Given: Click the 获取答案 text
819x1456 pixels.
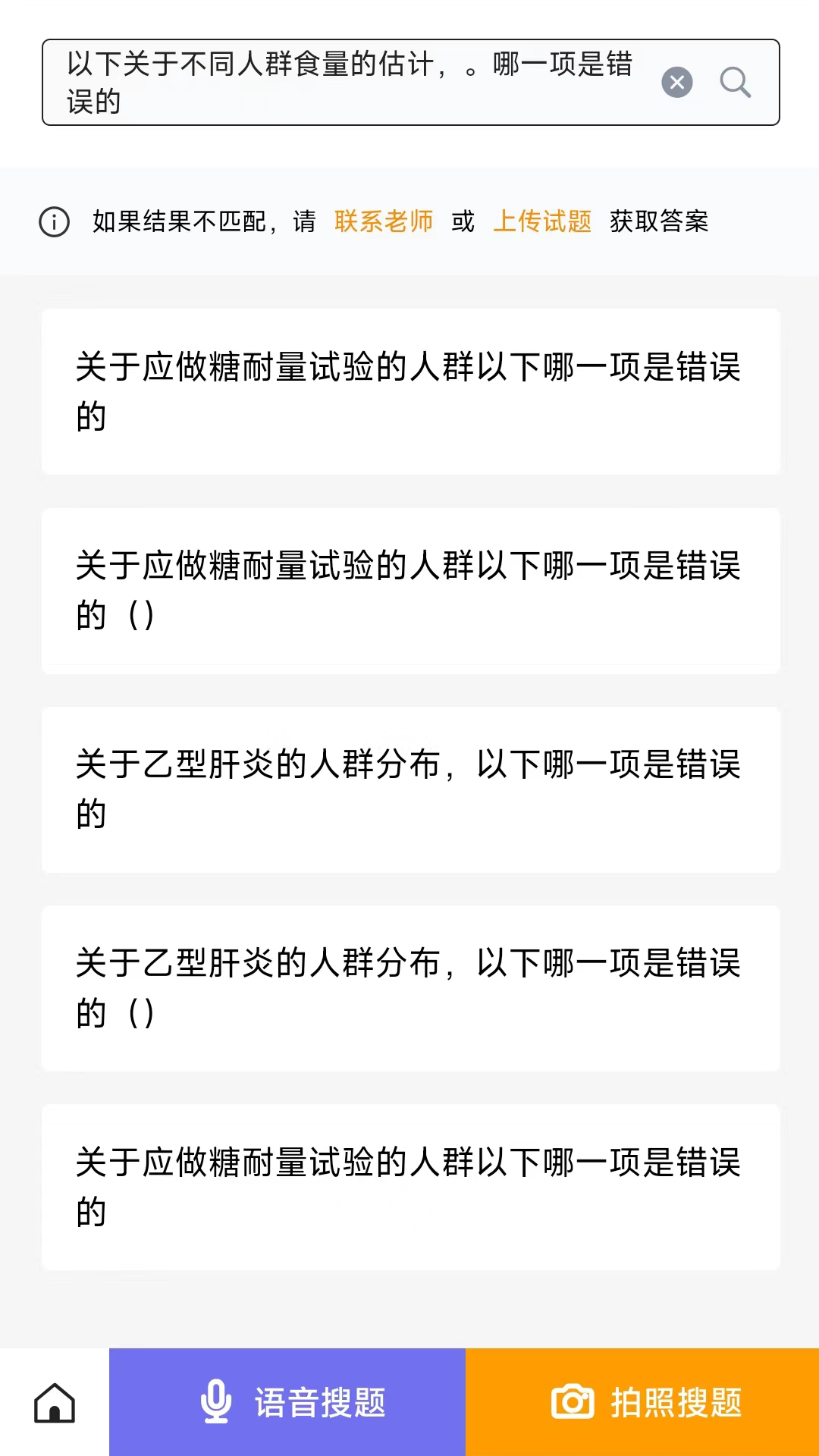Looking at the screenshot, I should [659, 221].
